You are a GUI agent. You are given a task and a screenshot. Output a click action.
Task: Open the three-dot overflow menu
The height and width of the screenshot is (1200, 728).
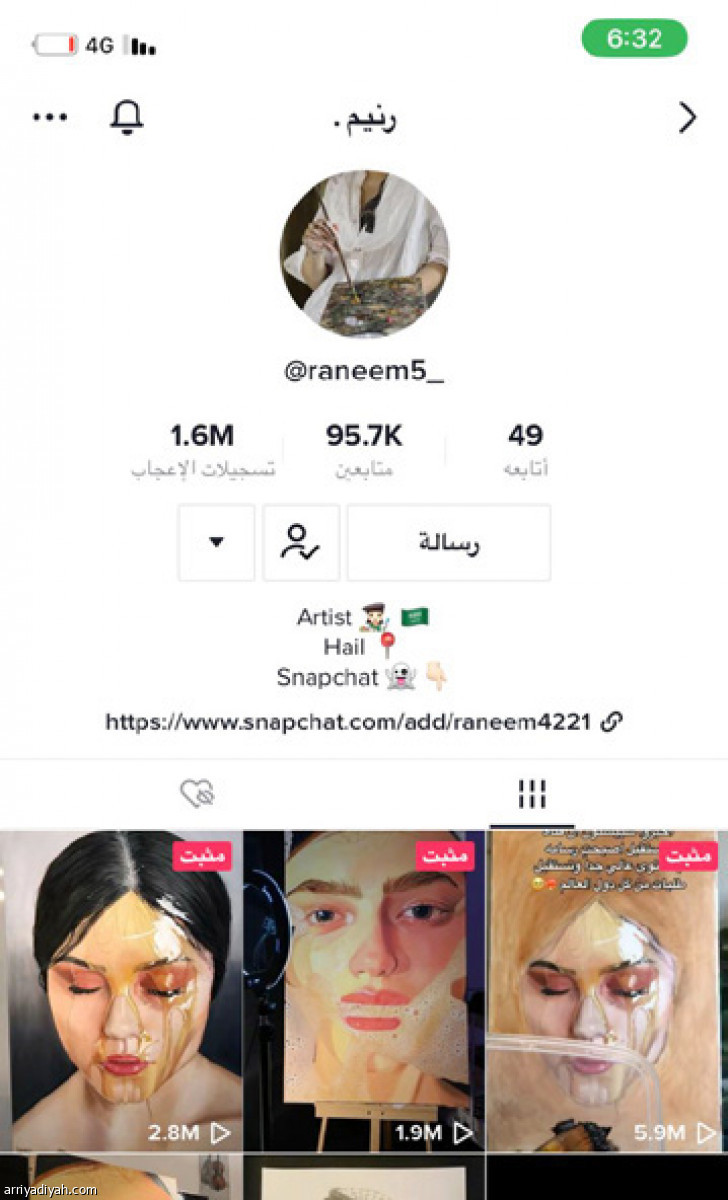pos(50,118)
